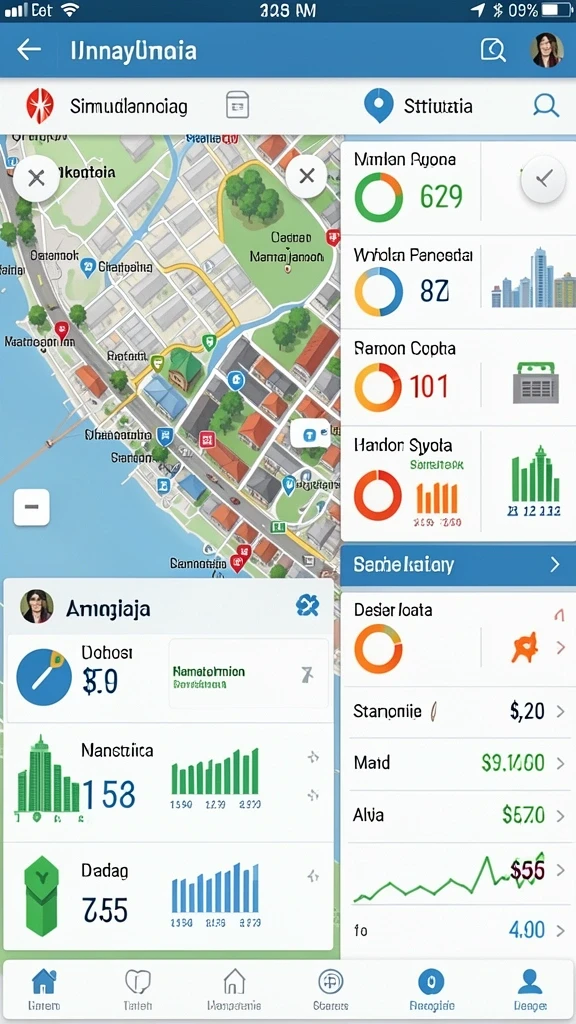Screen dimensions: 576x1024
Task: Open the Maid row
Action: (x=458, y=763)
